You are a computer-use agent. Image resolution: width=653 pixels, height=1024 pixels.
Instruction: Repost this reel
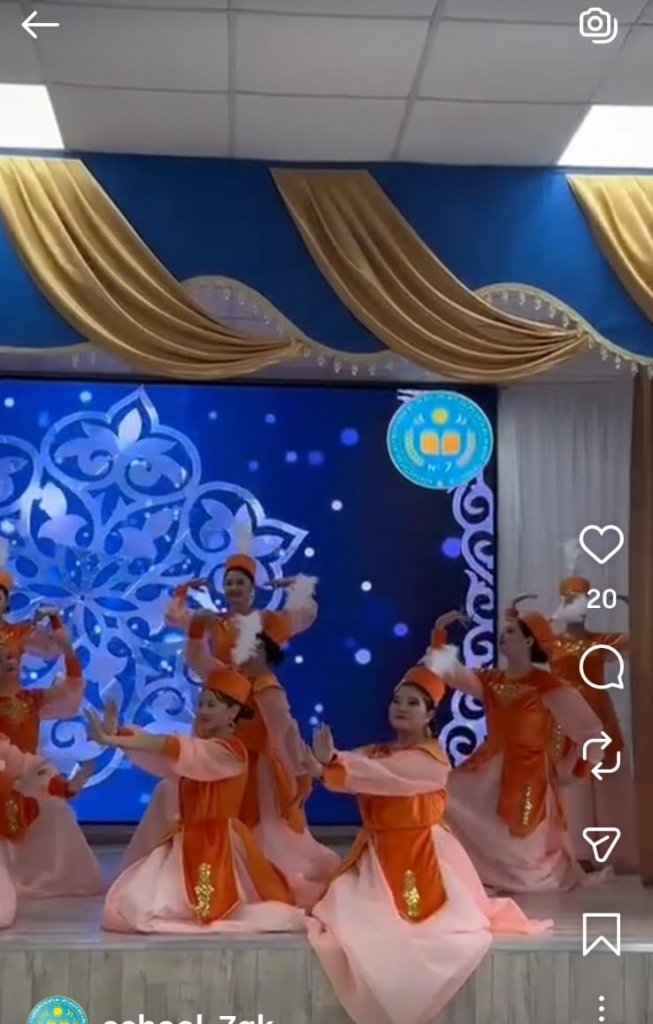click(601, 756)
